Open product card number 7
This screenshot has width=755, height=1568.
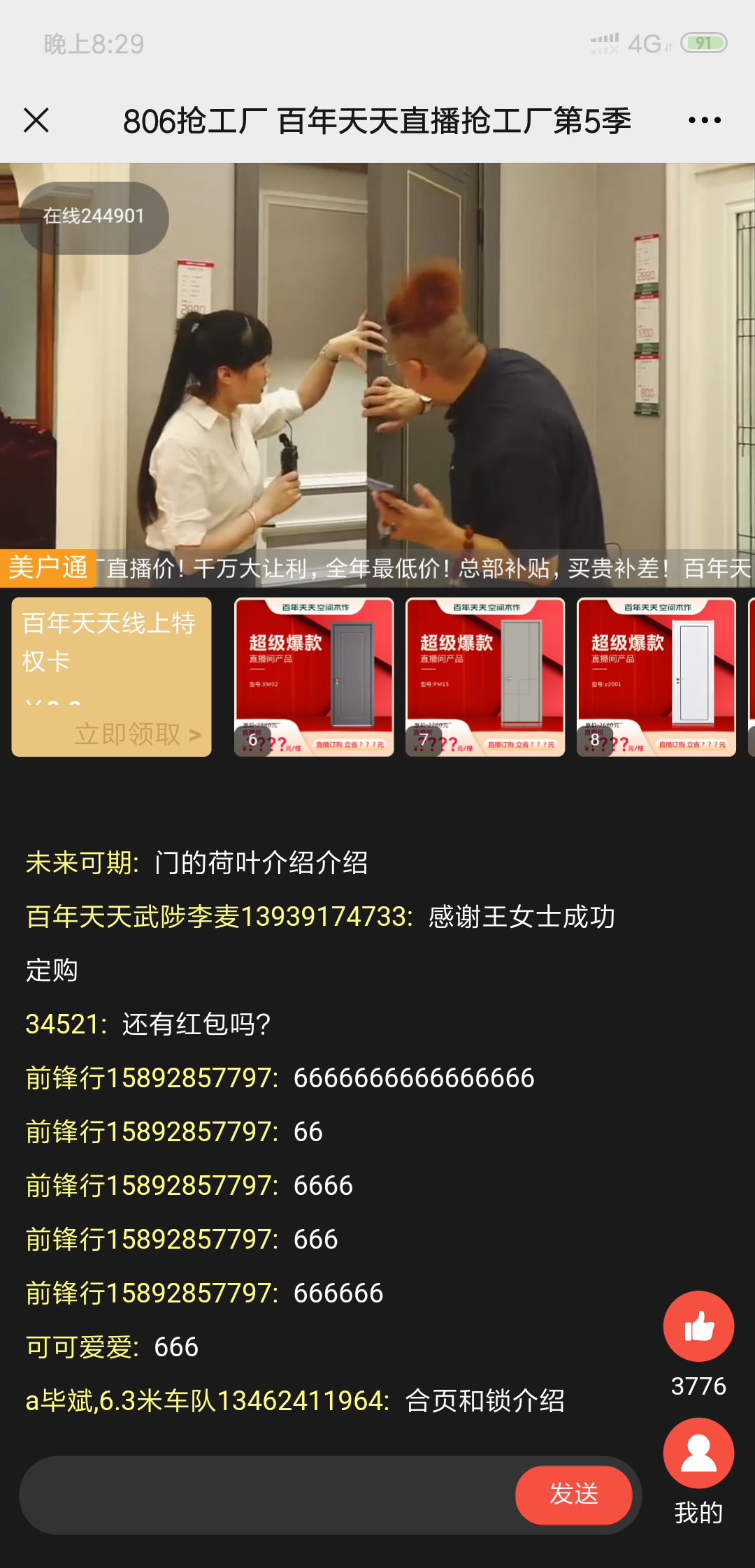(x=485, y=676)
